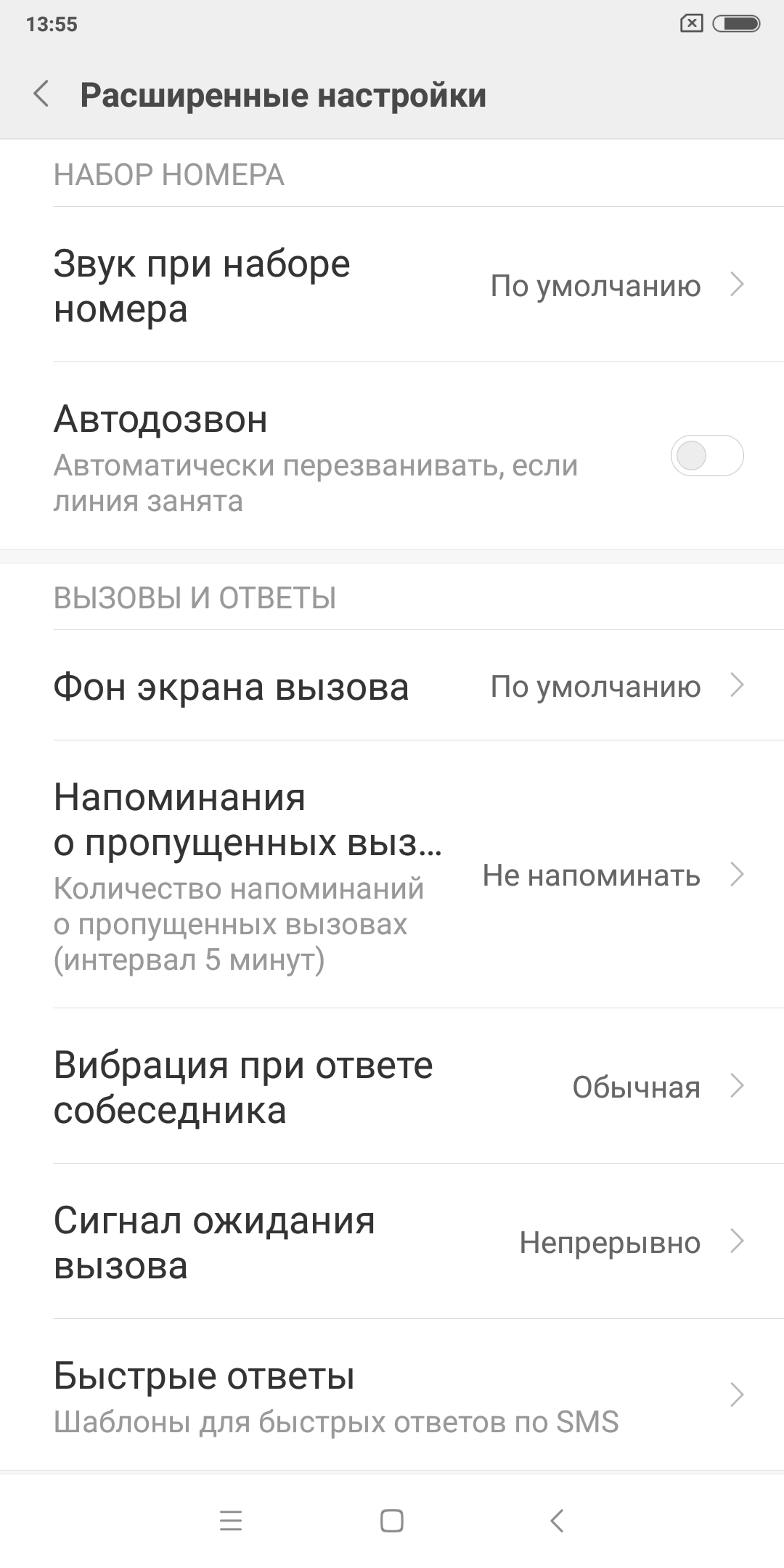Open Фон экрана вызова option
The width and height of the screenshot is (784, 1568).
click(x=392, y=685)
